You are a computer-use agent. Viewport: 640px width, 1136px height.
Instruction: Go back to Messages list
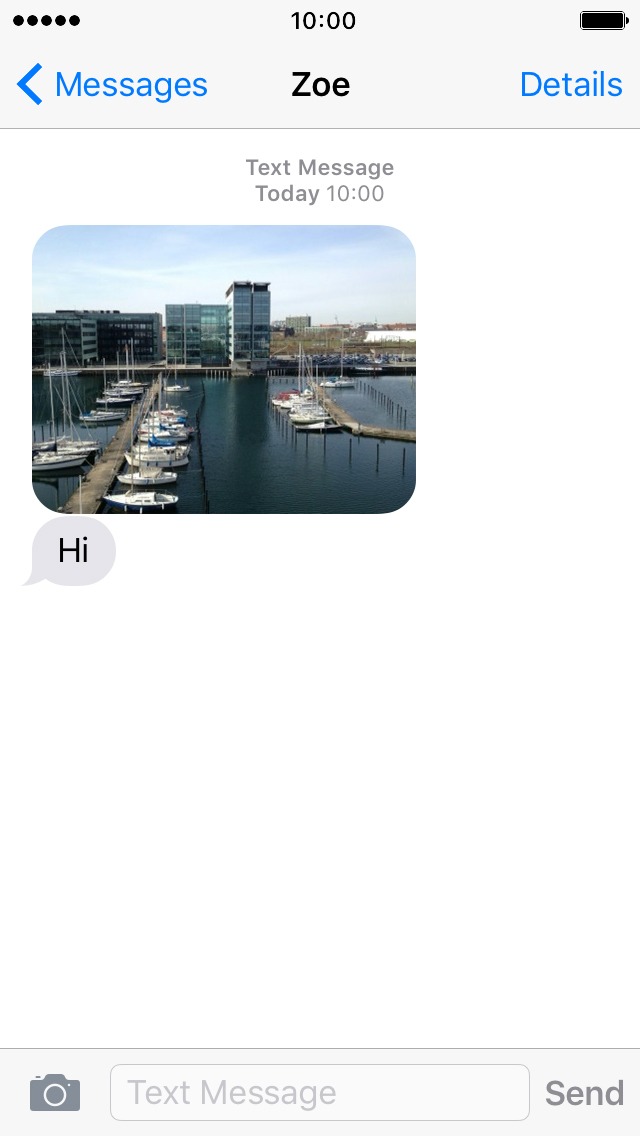[112, 85]
